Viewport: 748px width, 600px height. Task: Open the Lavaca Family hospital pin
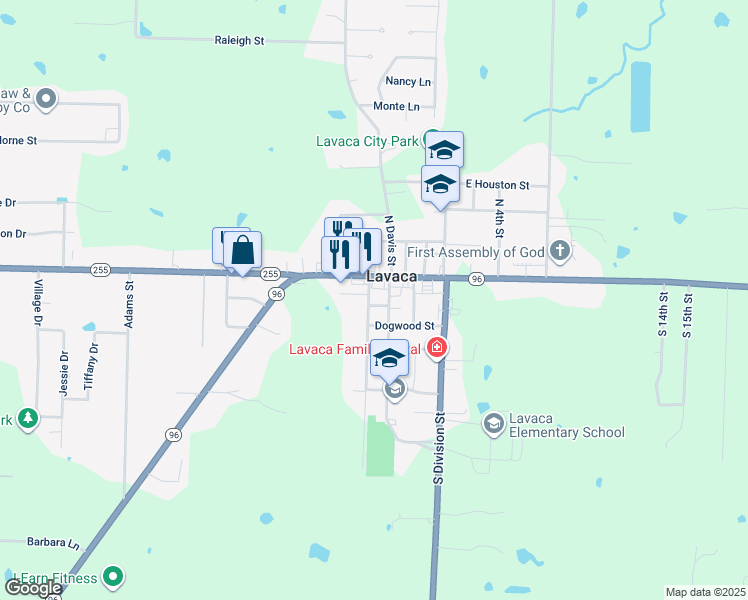point(436,348)
